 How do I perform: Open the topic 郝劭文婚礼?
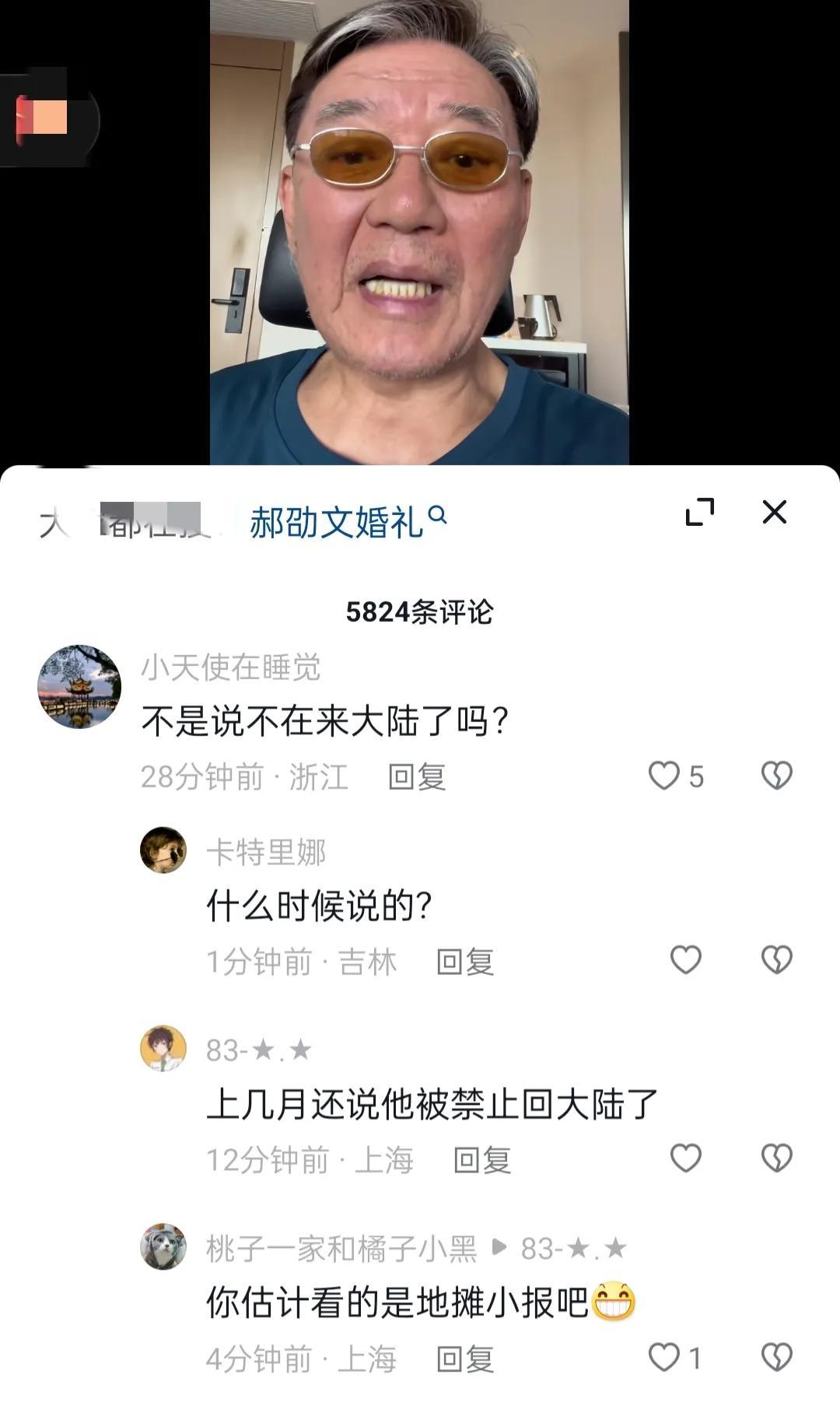click(x=338, y=516)
